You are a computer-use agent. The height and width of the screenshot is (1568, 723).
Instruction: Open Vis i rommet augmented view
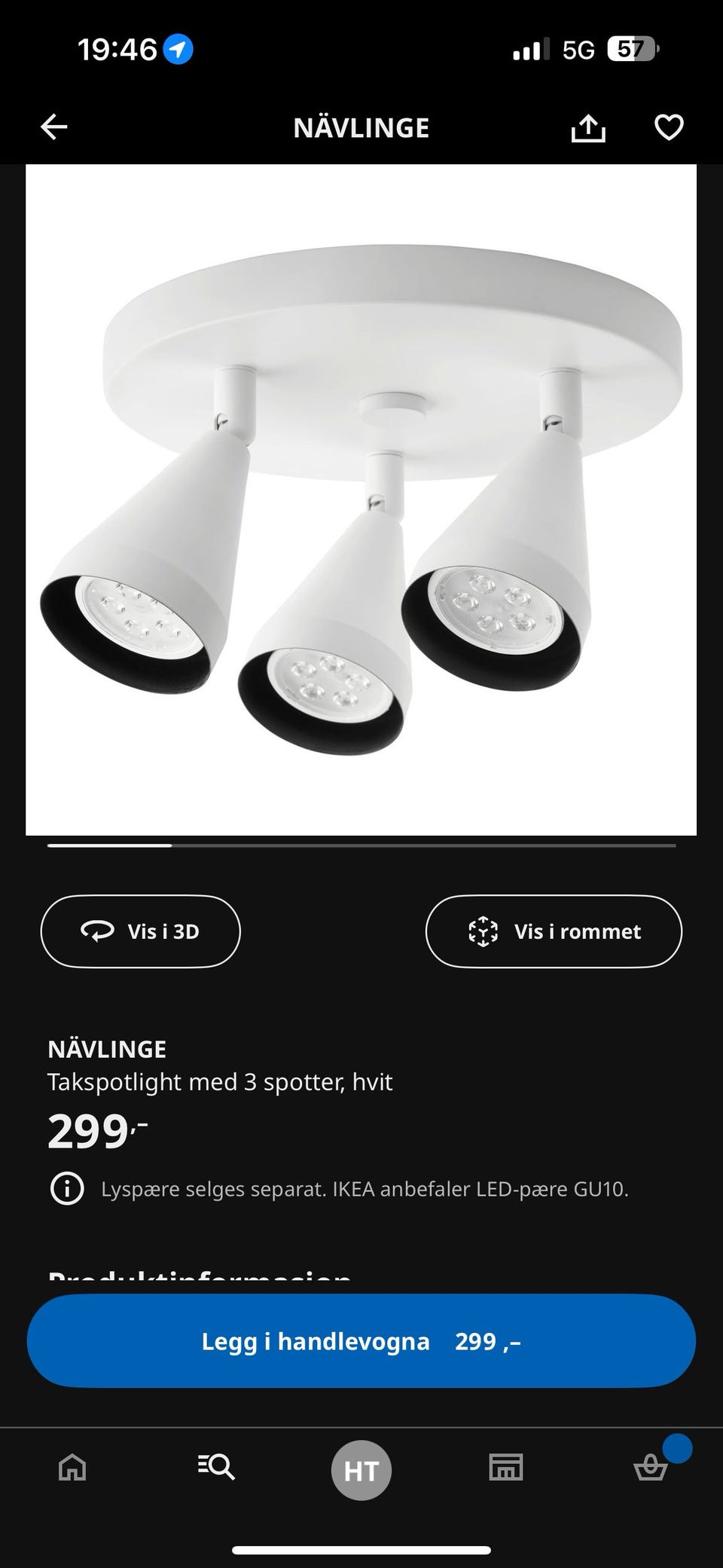click(x=554, y=931)
